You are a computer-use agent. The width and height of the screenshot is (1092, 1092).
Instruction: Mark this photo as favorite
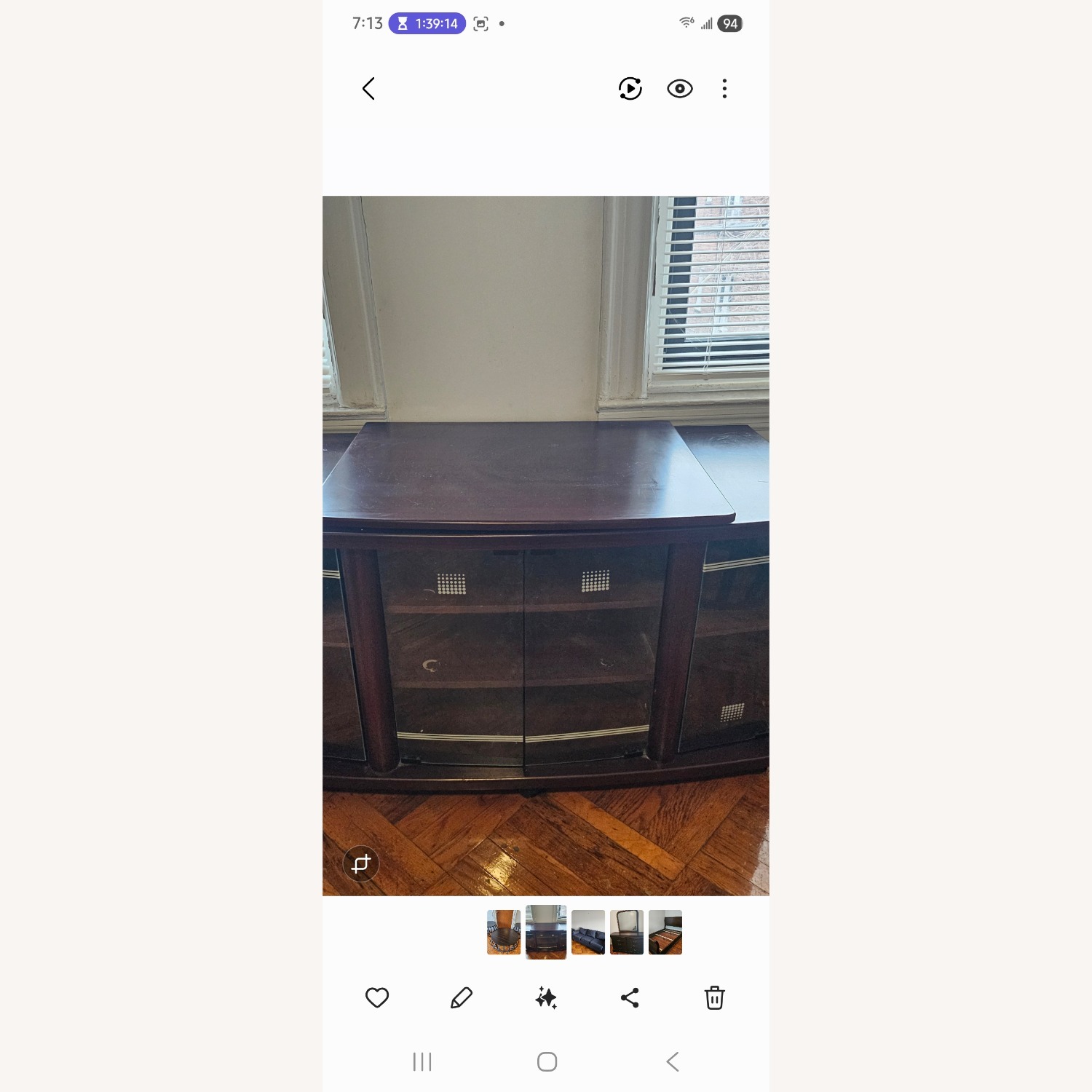click(377, 997)
